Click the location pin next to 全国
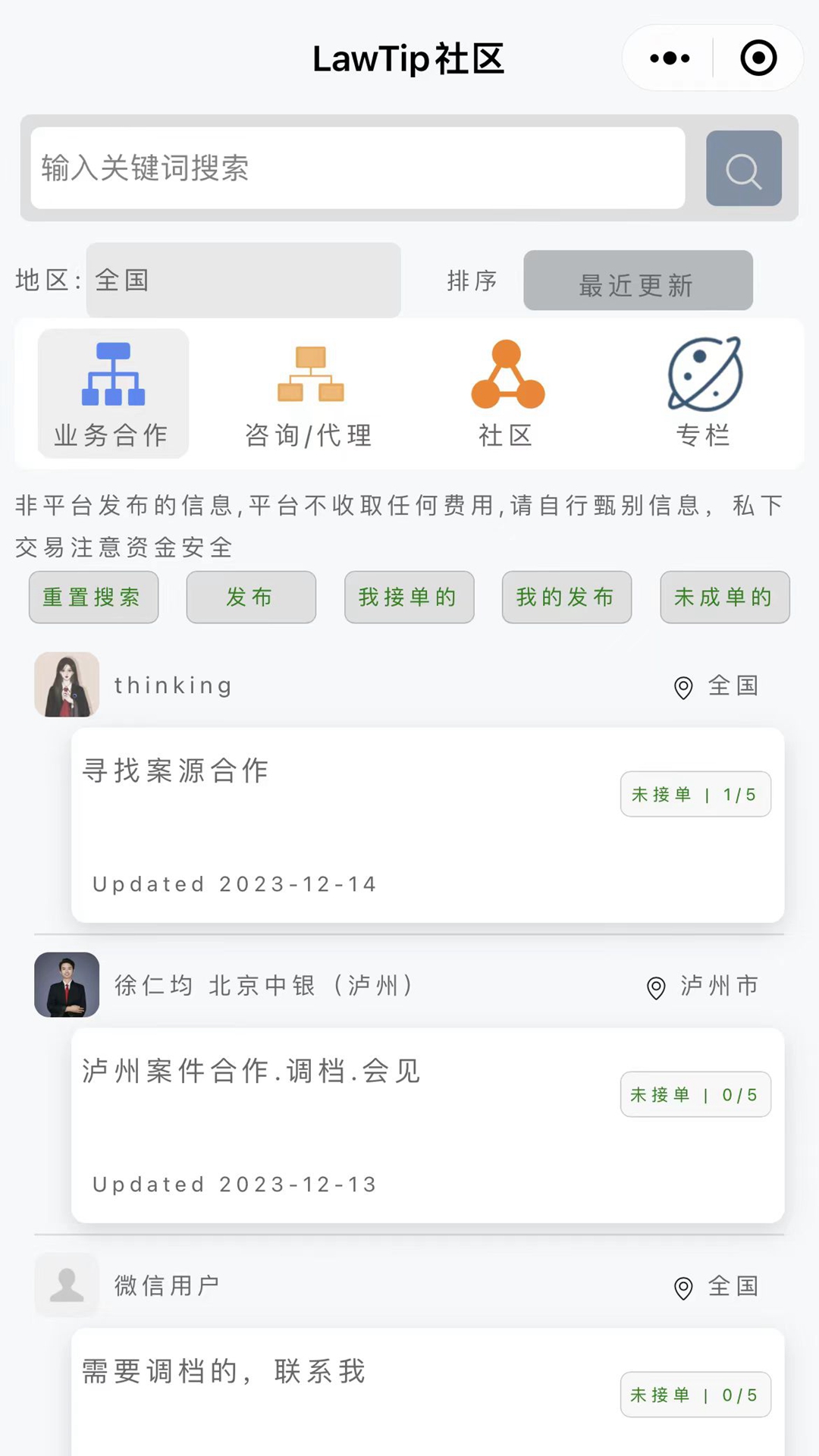The height and width of the screenshot is (1456, 819). (681, 687)
